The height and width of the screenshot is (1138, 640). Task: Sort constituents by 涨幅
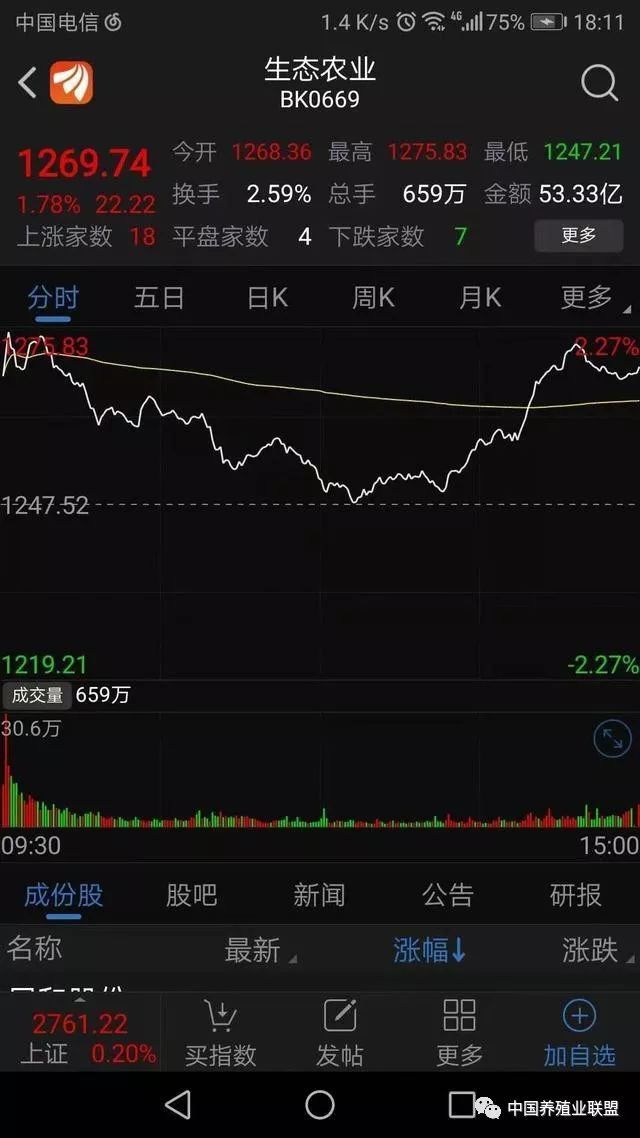(x=430, y=950)
